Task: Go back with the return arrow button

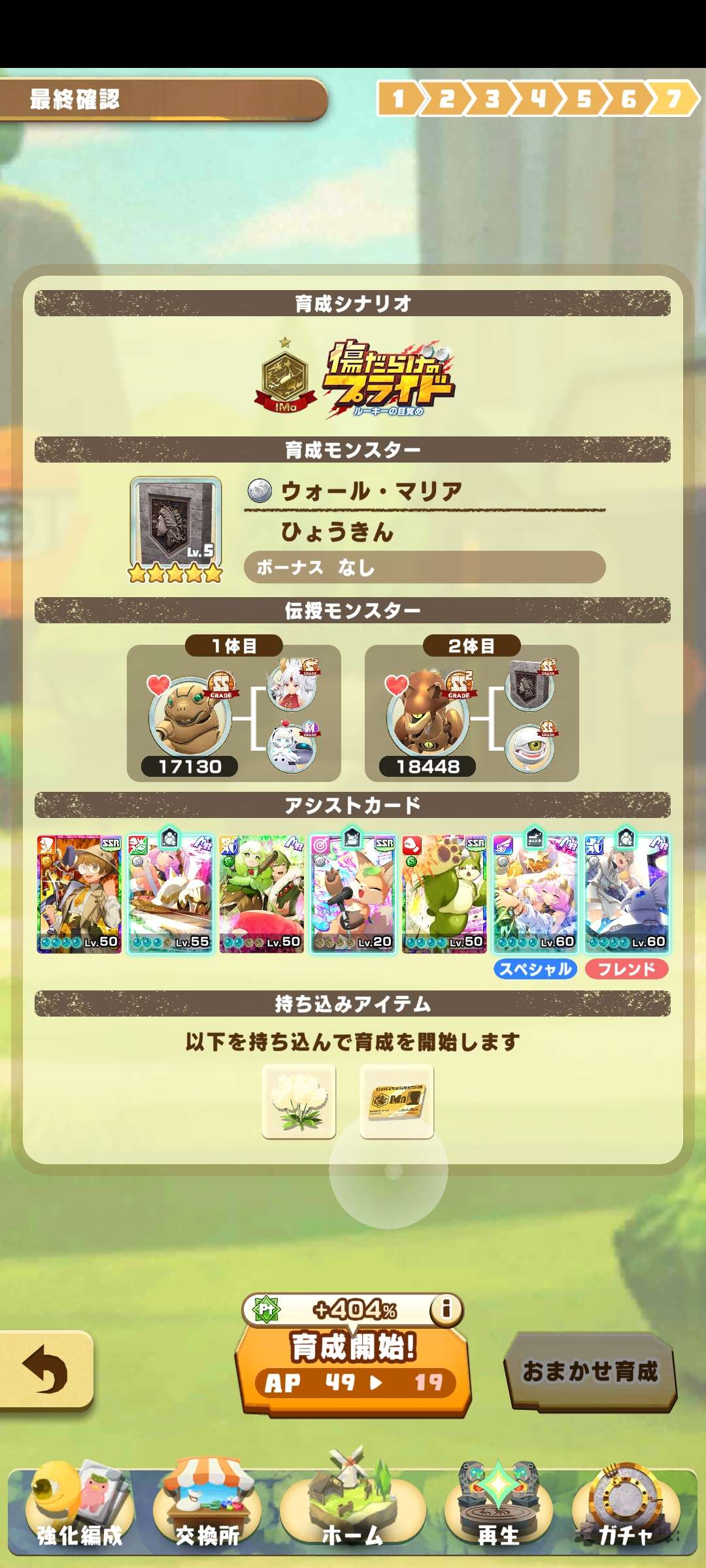Action: point(46,1369)
